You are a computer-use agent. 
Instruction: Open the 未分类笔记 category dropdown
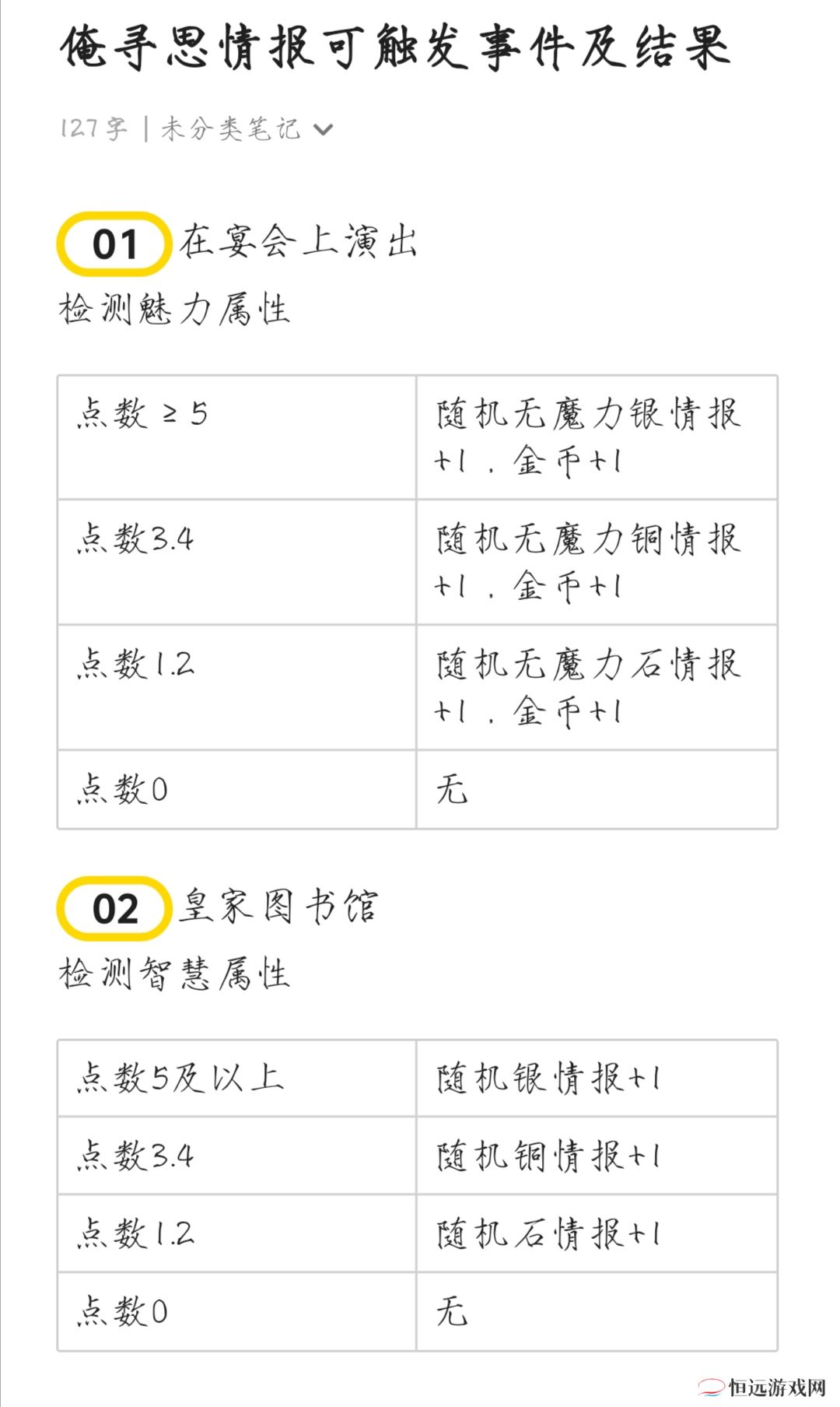click(x=247, y=128)
